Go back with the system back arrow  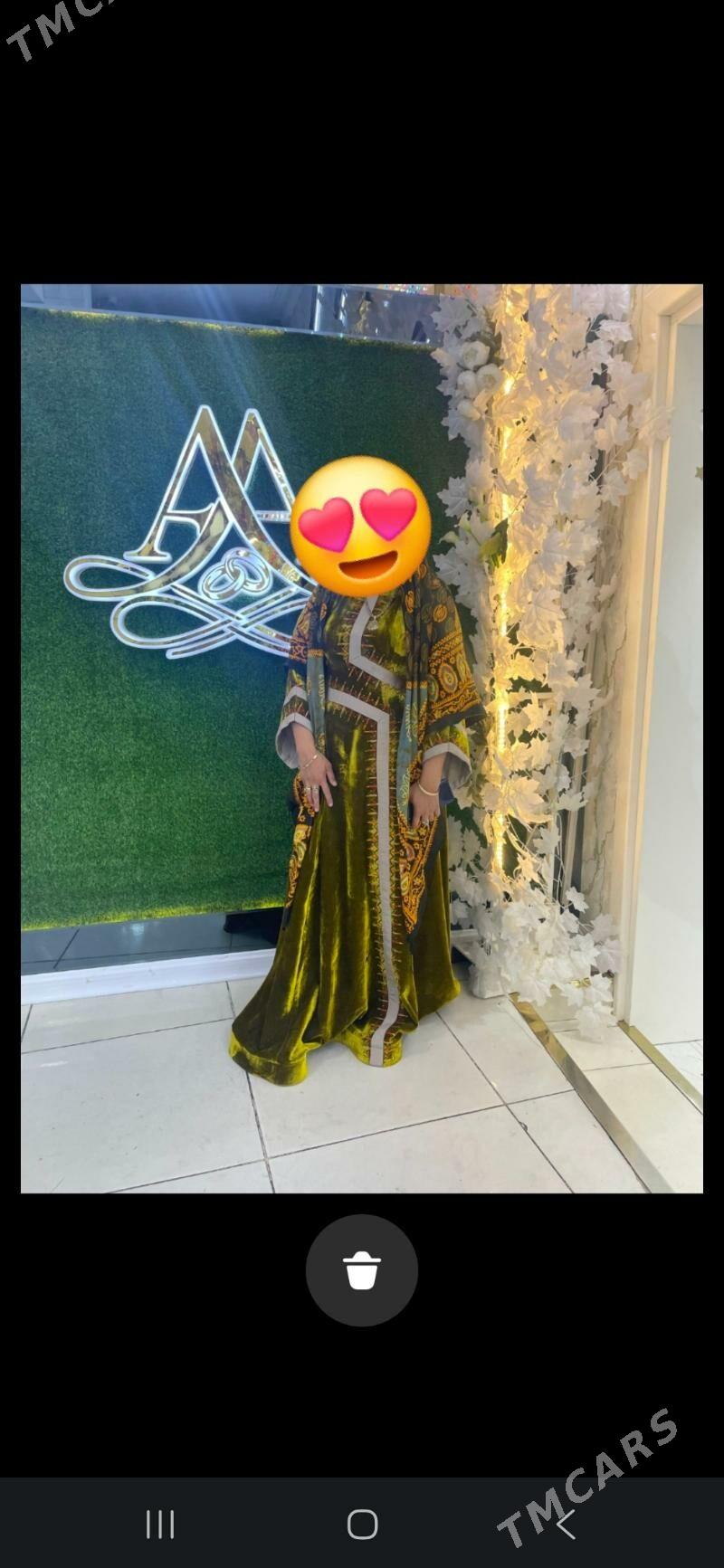(566, 1525)
